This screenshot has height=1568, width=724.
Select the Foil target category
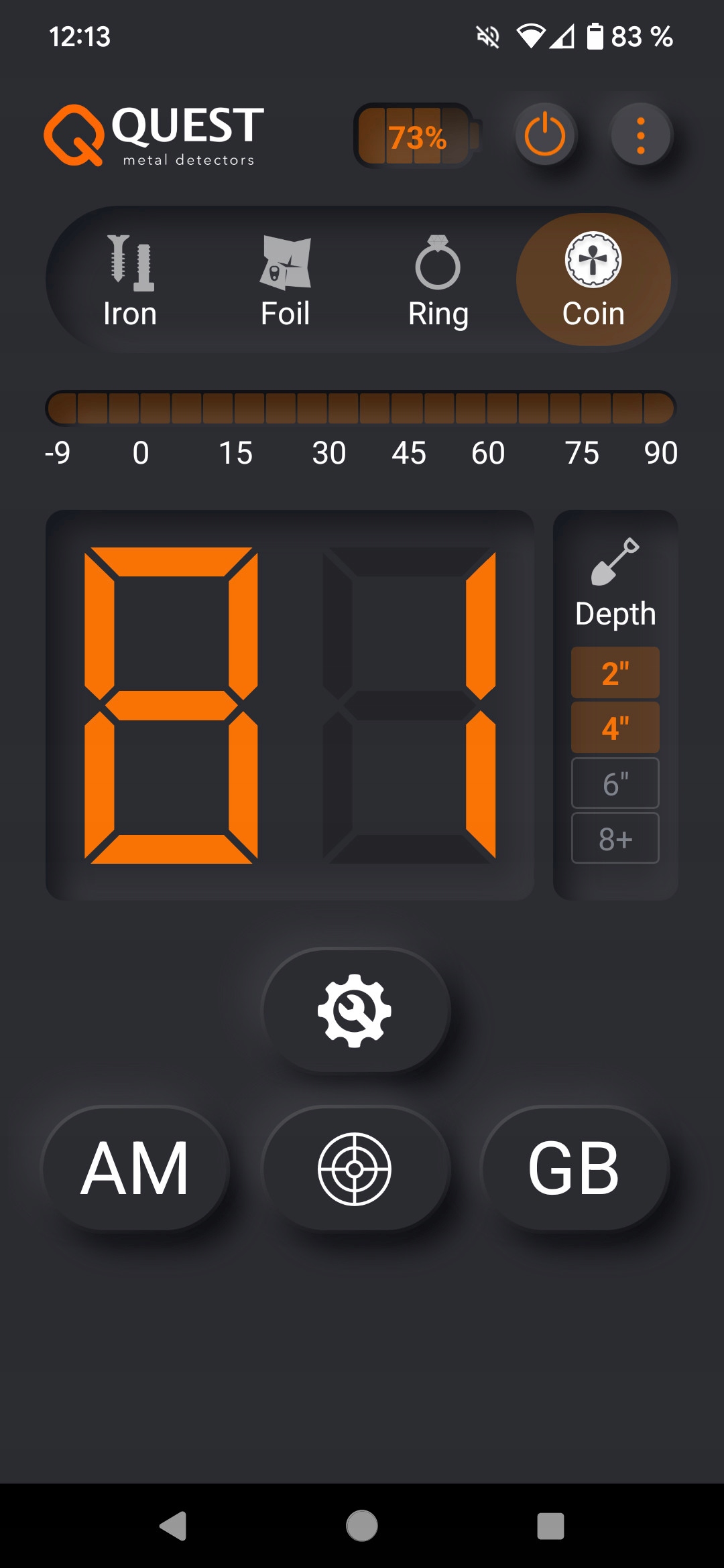coord(286,281)
